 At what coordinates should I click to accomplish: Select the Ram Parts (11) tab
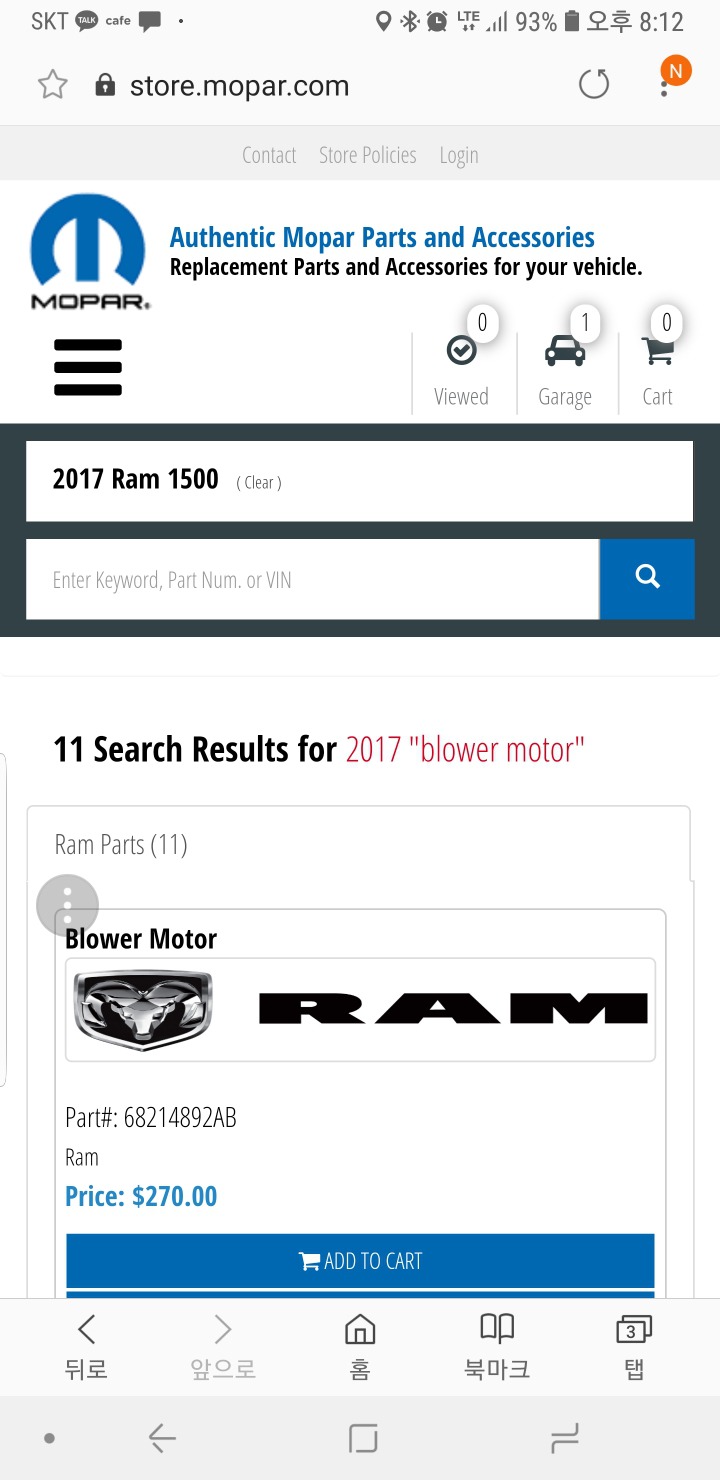(x=121, y=845)
